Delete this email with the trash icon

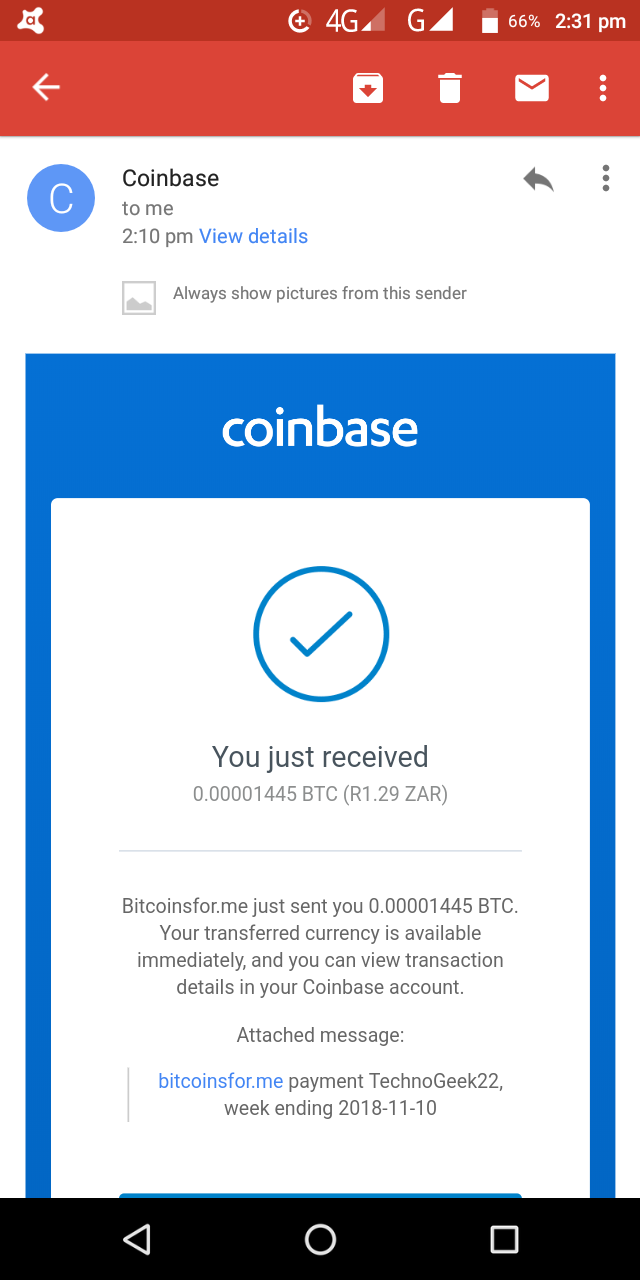click(450, 88)
